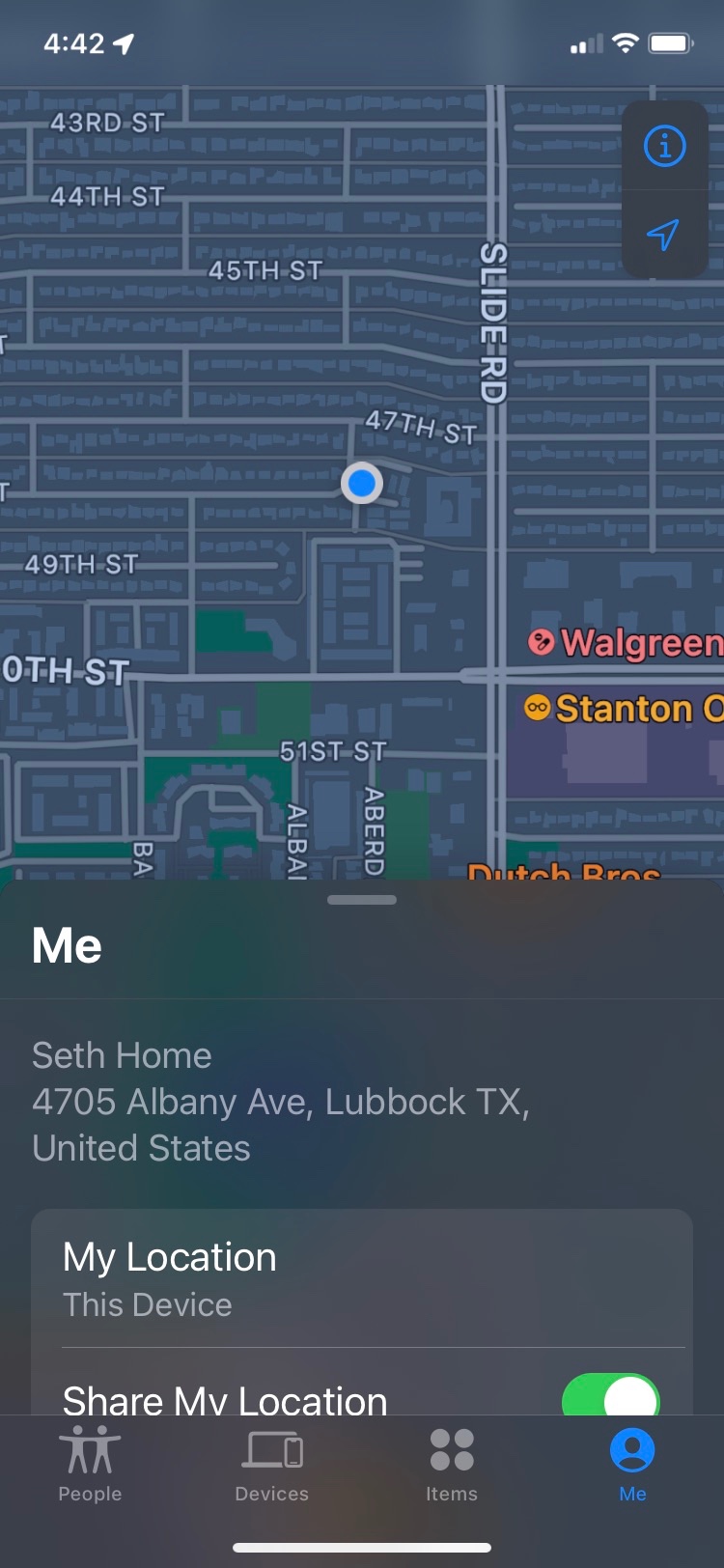
Task: Select the Me tab
Action: tap(632, 1465)
